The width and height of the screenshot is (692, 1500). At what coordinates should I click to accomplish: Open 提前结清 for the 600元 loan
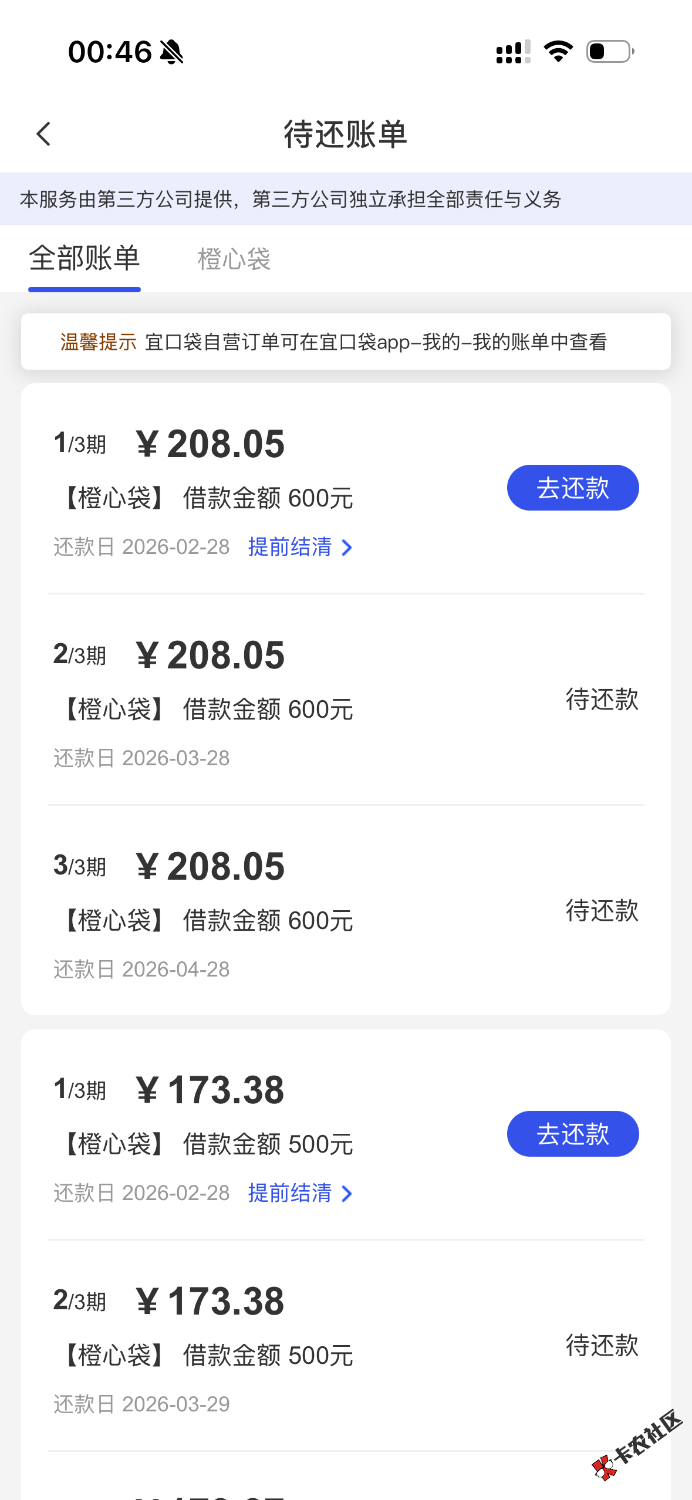(x=300, y=547)
